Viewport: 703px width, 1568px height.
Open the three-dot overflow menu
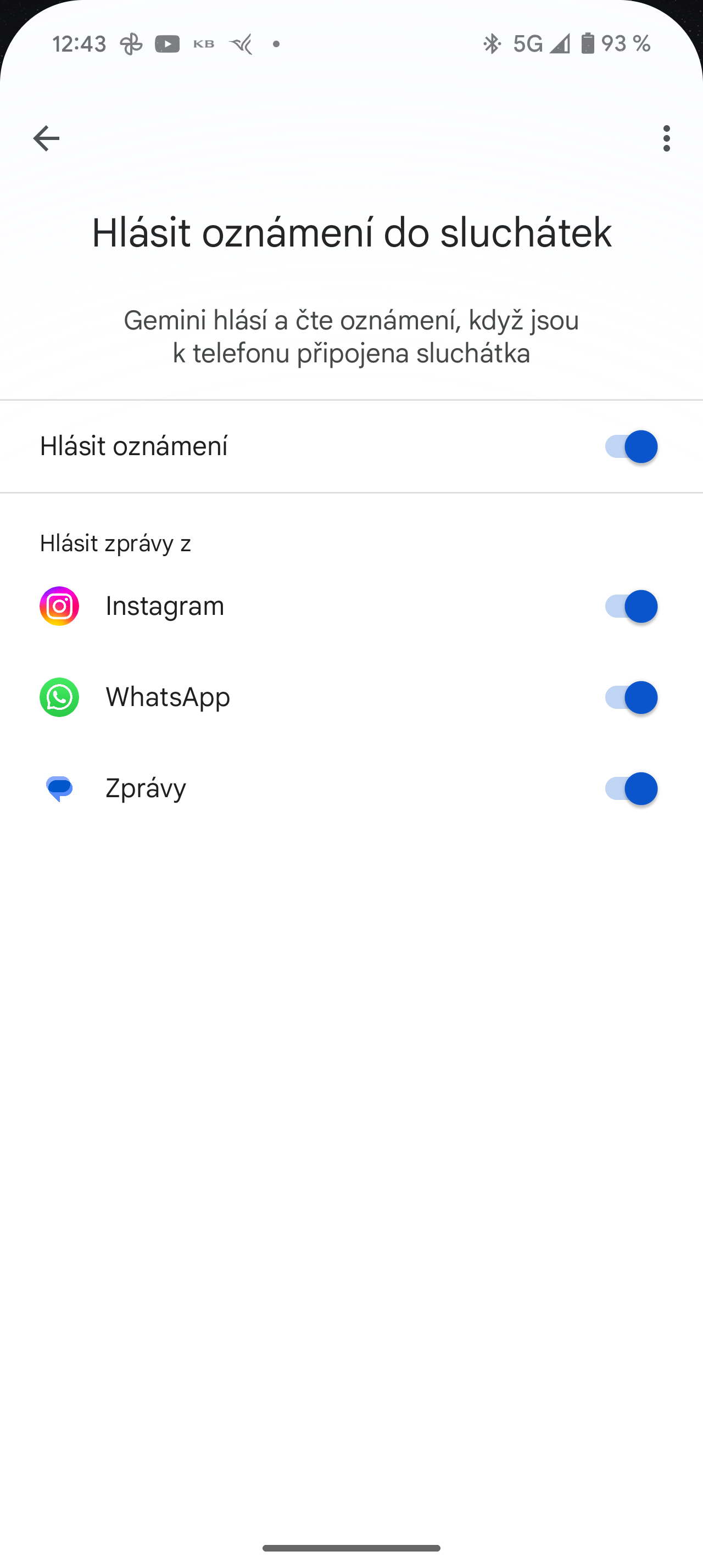[x=667, y=139]
